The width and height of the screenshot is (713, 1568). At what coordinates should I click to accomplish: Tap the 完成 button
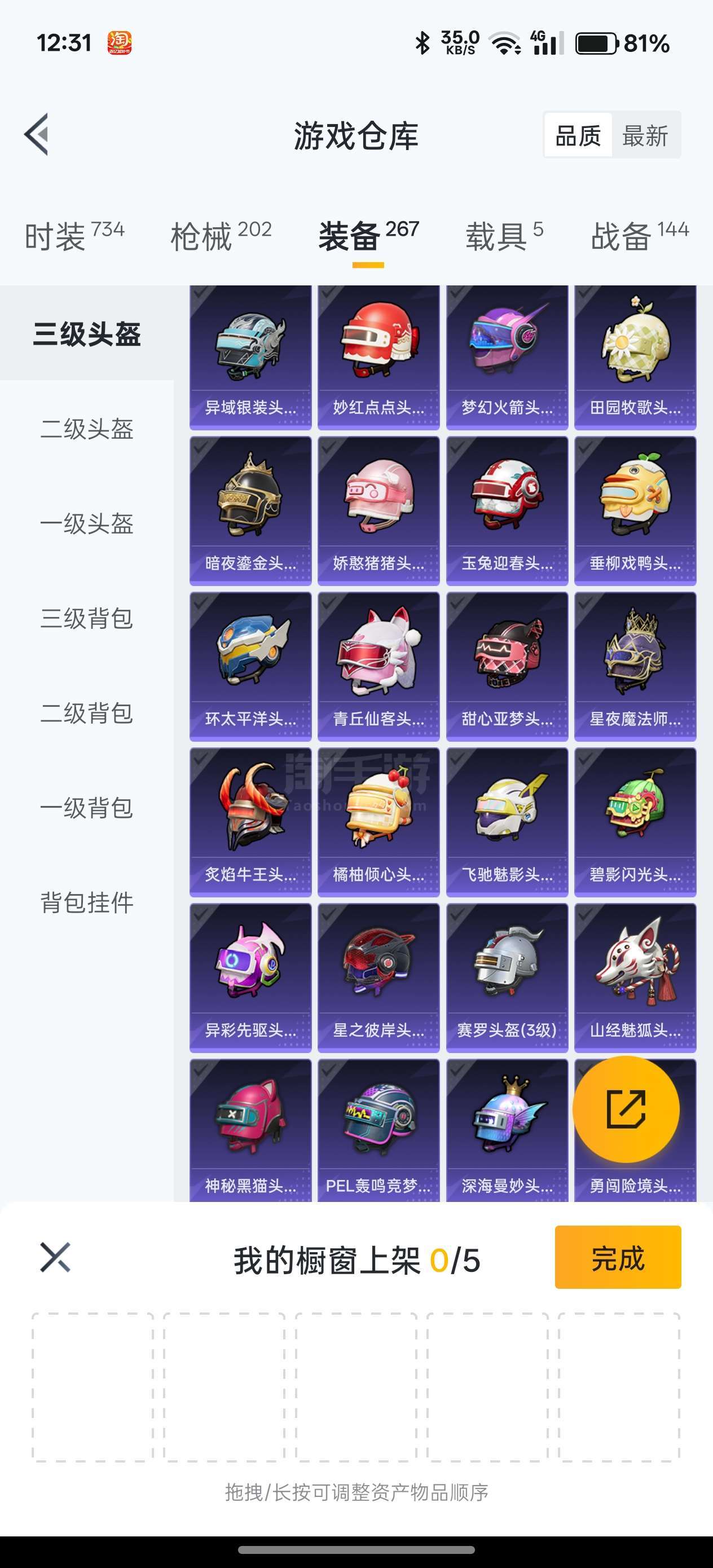tap(618, 1258)
